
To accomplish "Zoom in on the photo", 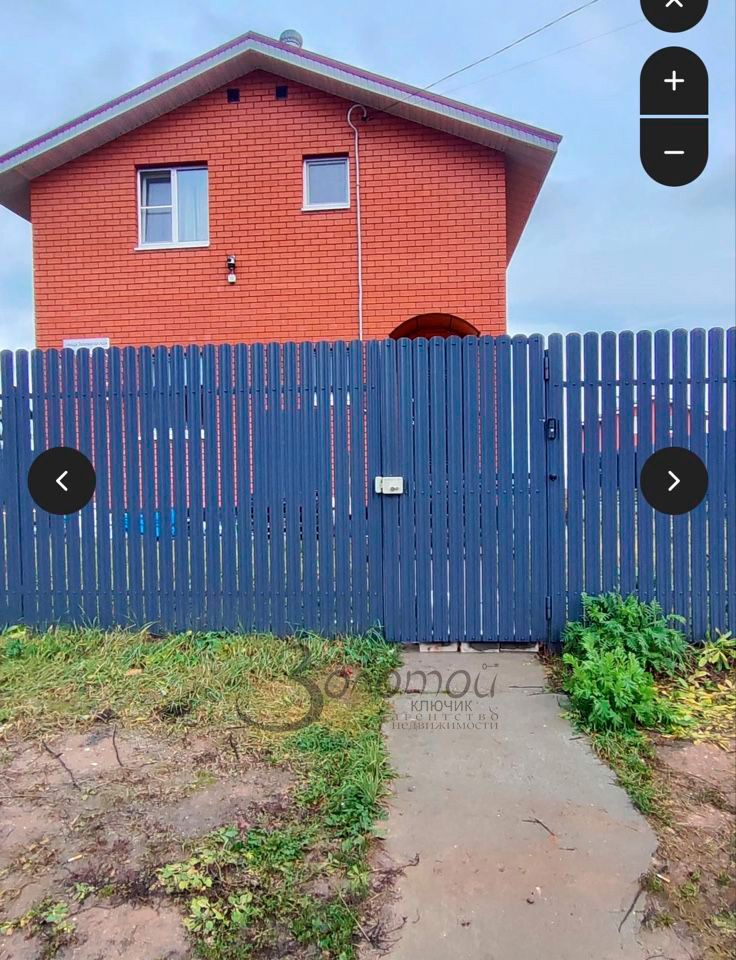I will click(674, 81).
